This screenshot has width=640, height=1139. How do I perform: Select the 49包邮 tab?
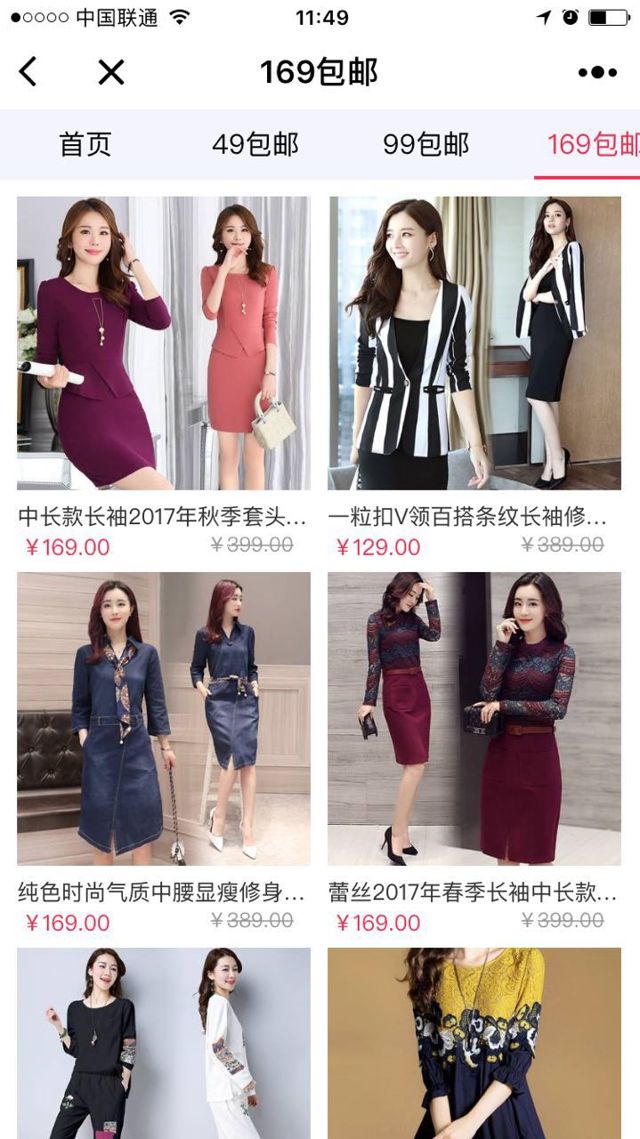255,144
